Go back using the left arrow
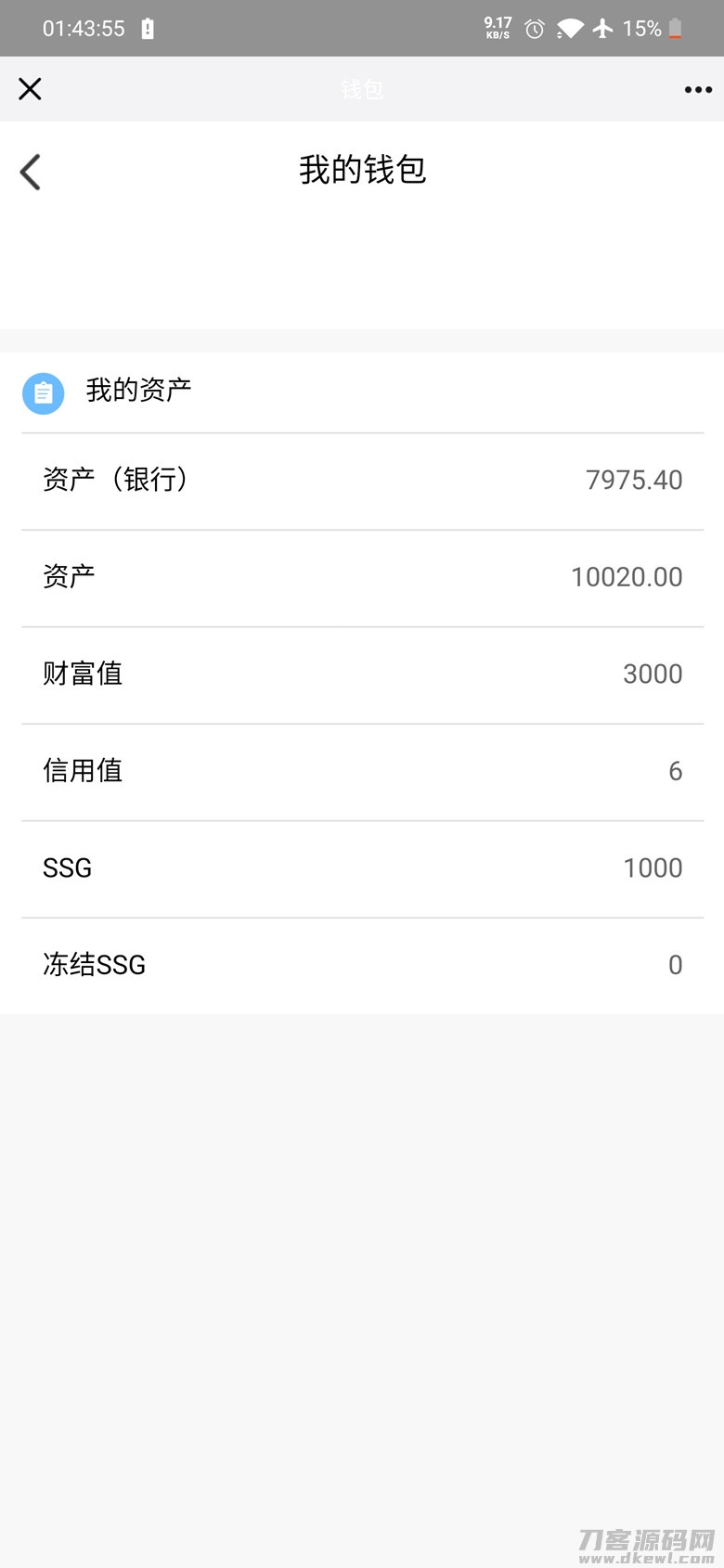The width and height of the screenshot is (724, 1568). [x=31, y=172]
